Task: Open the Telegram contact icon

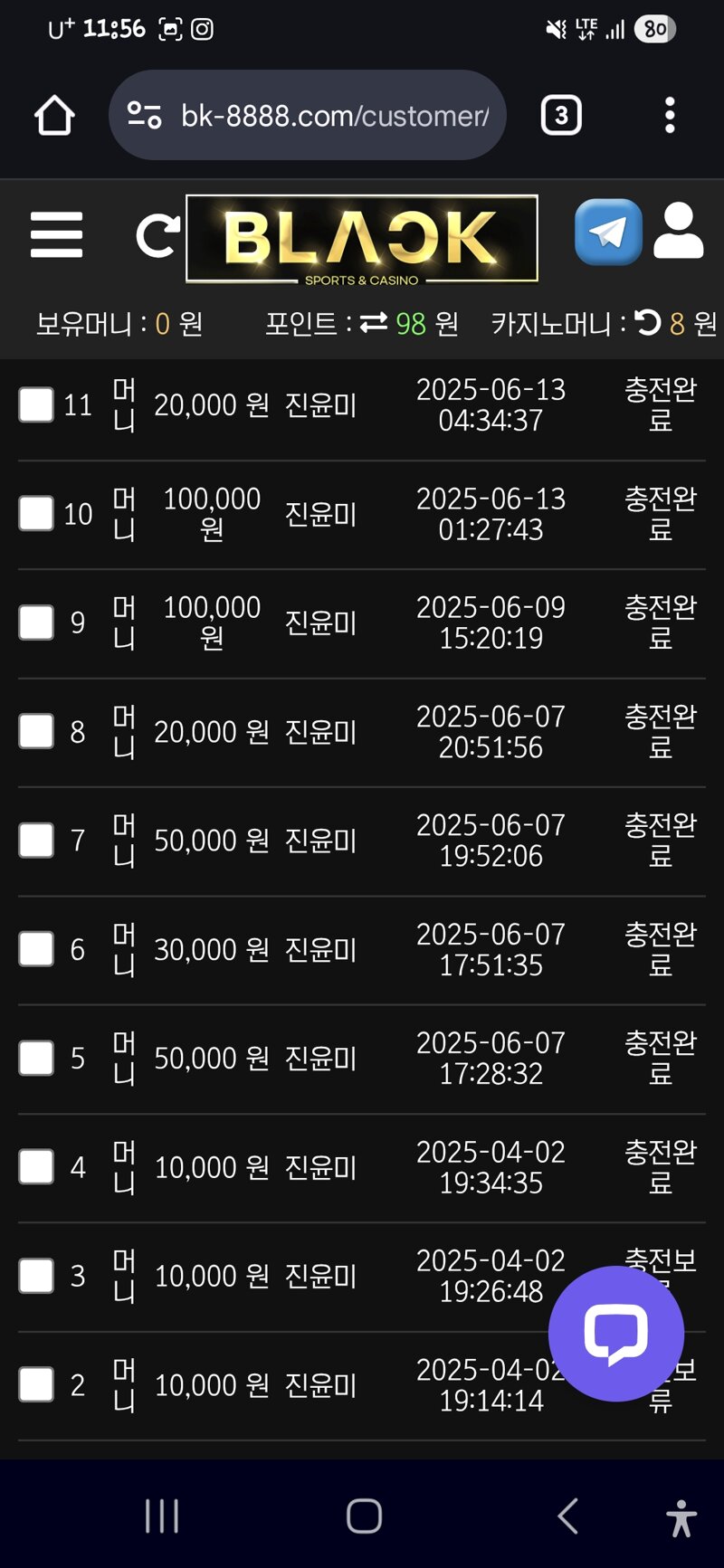Action: coord(608,233)
